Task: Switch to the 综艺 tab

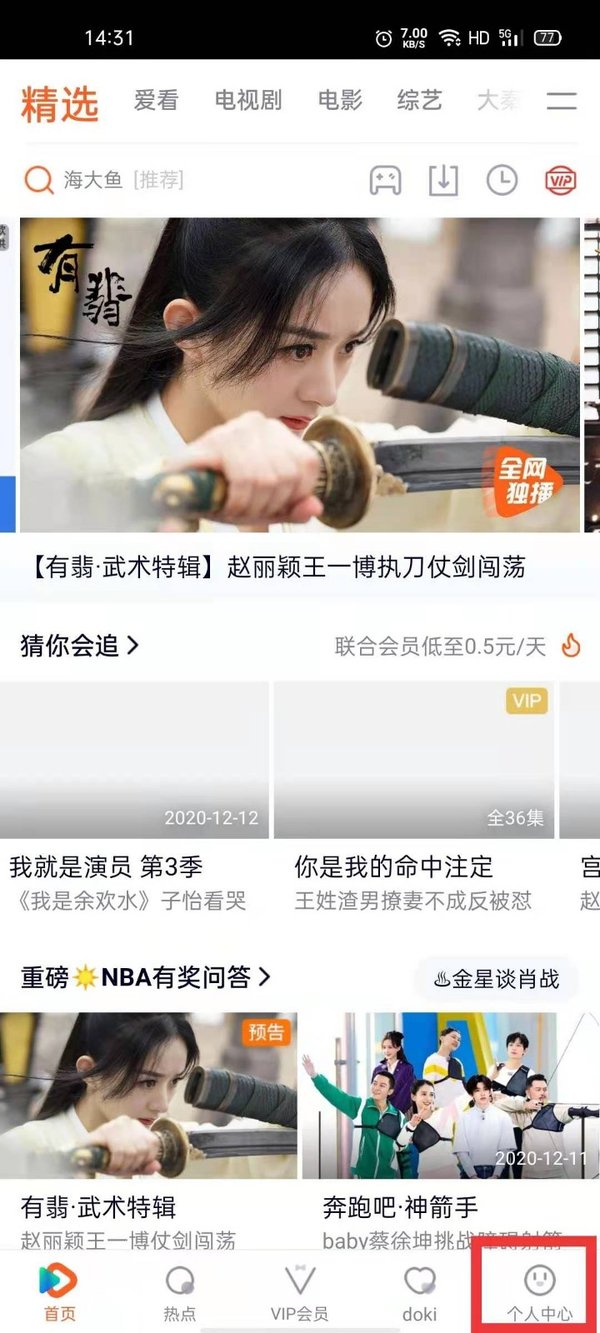Action: 419,100
